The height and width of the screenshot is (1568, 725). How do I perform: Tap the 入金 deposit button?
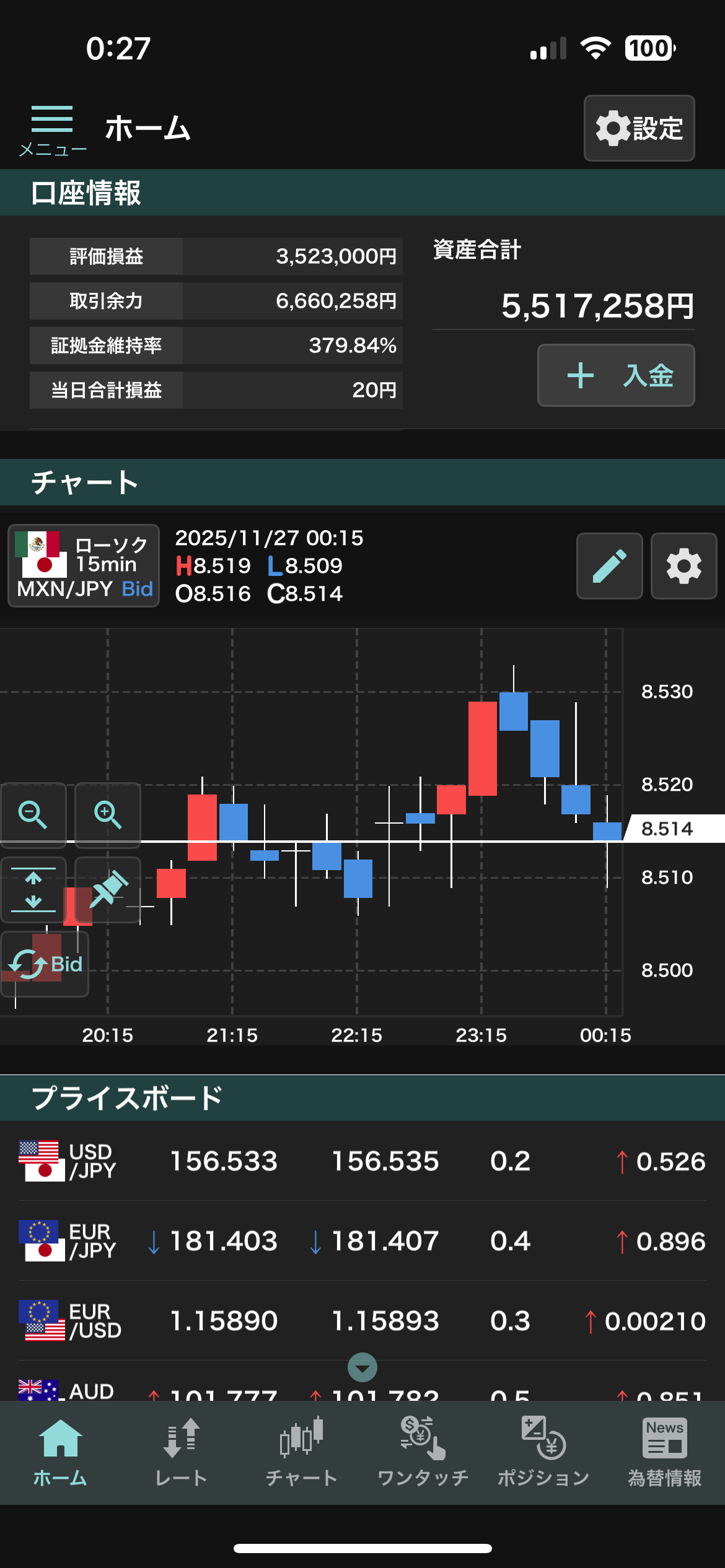coord(616,375)
